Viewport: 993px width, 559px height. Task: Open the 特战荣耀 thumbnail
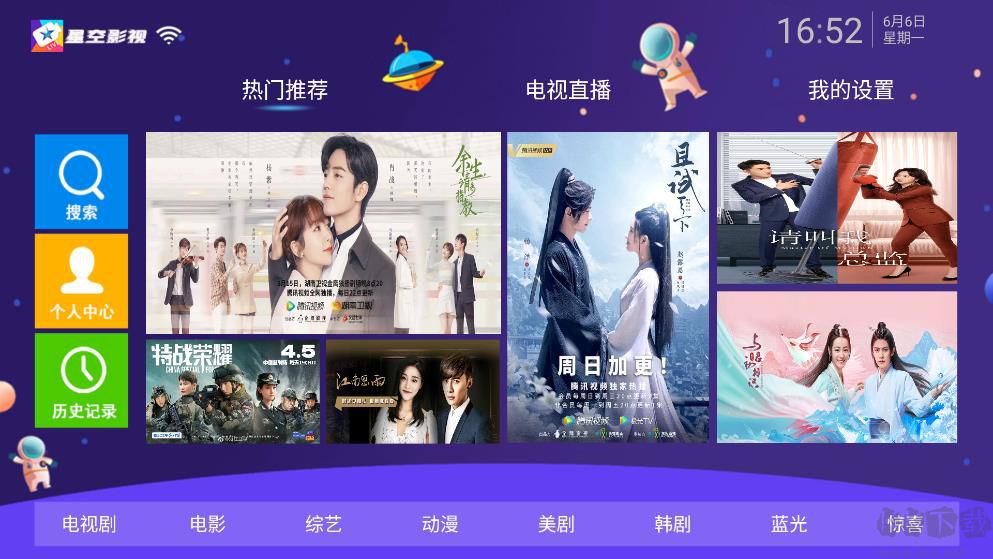[x=233, y=391]
